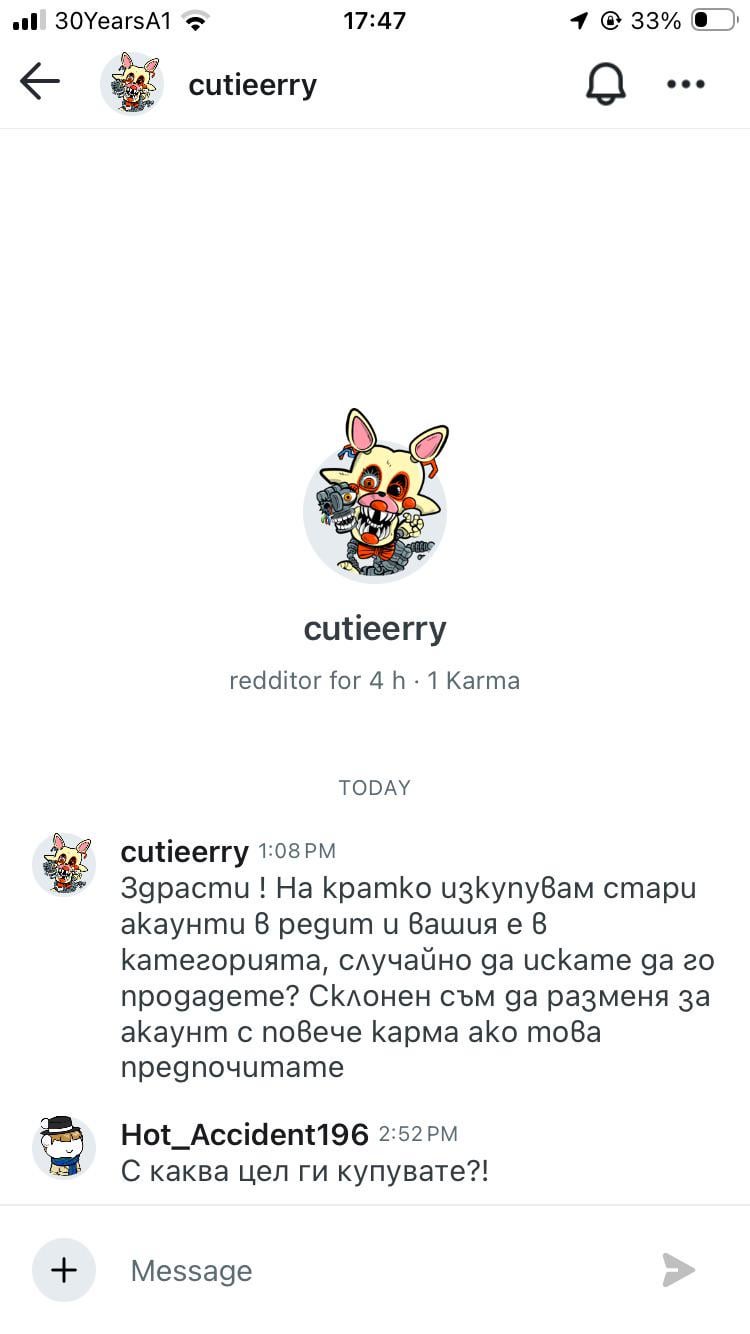Open the notifications bell for this chat
The height and width of the screenshot is (1334, 750).
pyautogui.click(x=605, y=84)
